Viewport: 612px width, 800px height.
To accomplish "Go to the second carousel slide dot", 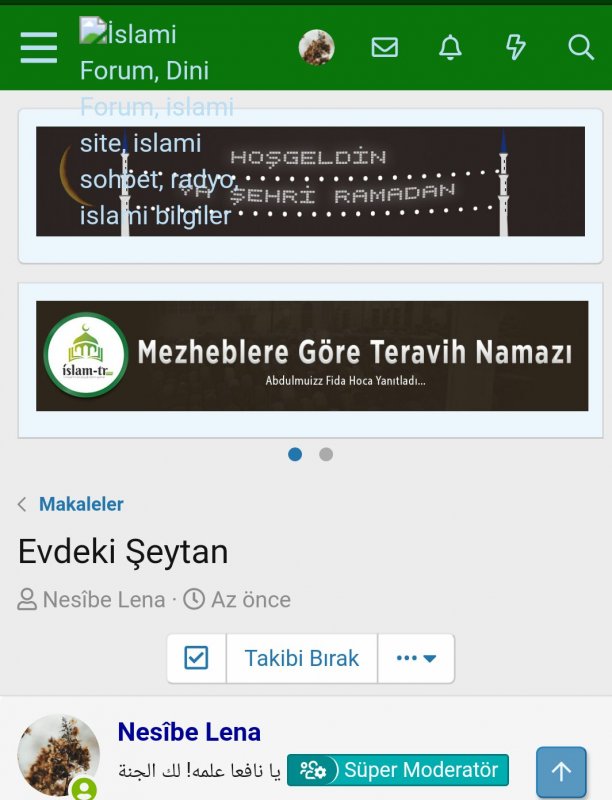I will [x=326, y=454].
